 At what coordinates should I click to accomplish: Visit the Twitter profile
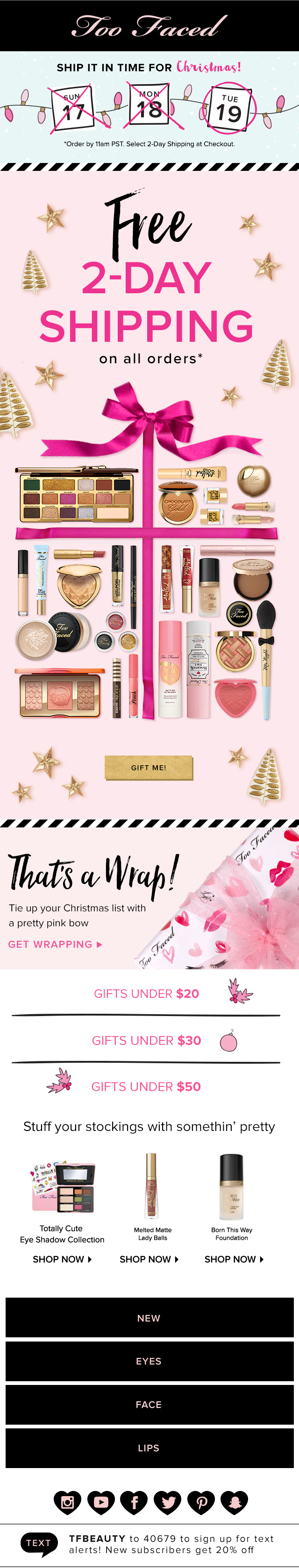point(167,1502)
